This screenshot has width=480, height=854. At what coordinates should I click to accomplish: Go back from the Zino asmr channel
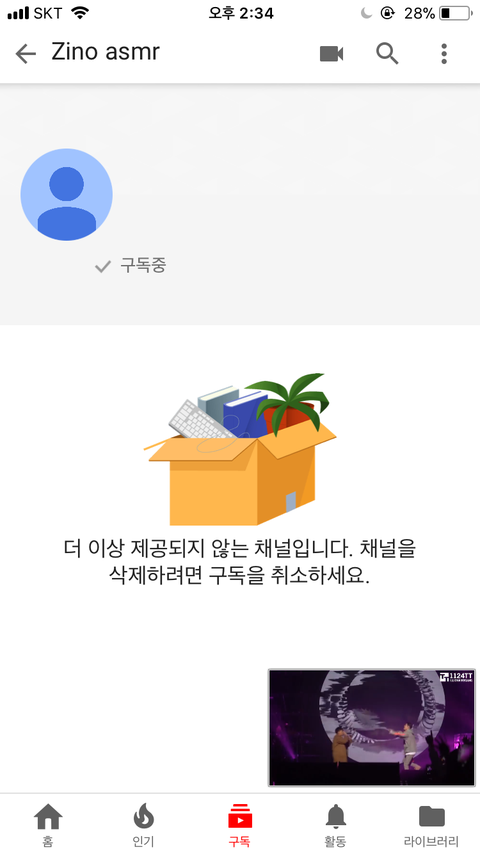coord(25,53)
